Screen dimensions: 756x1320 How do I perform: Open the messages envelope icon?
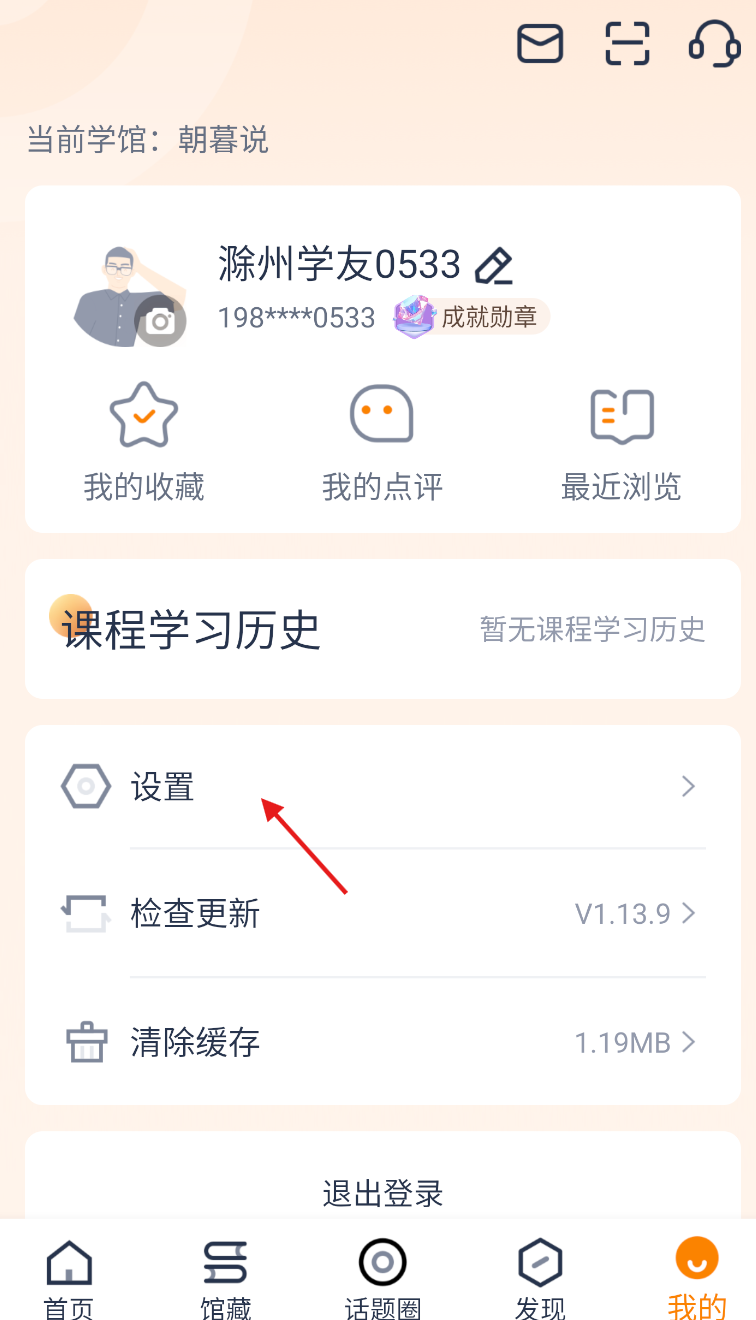click(x=540, y=44)
